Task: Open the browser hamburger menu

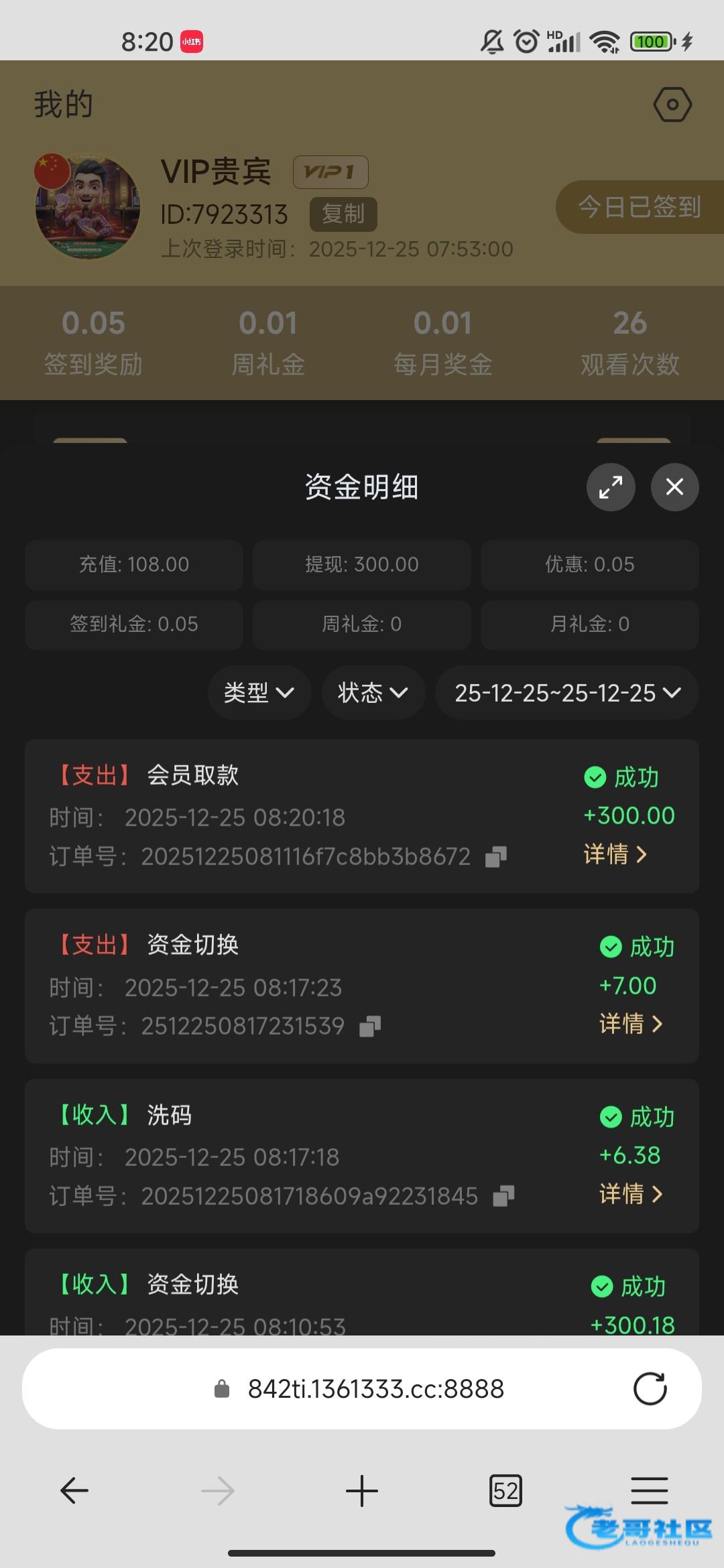Action: click(650, 1491)
